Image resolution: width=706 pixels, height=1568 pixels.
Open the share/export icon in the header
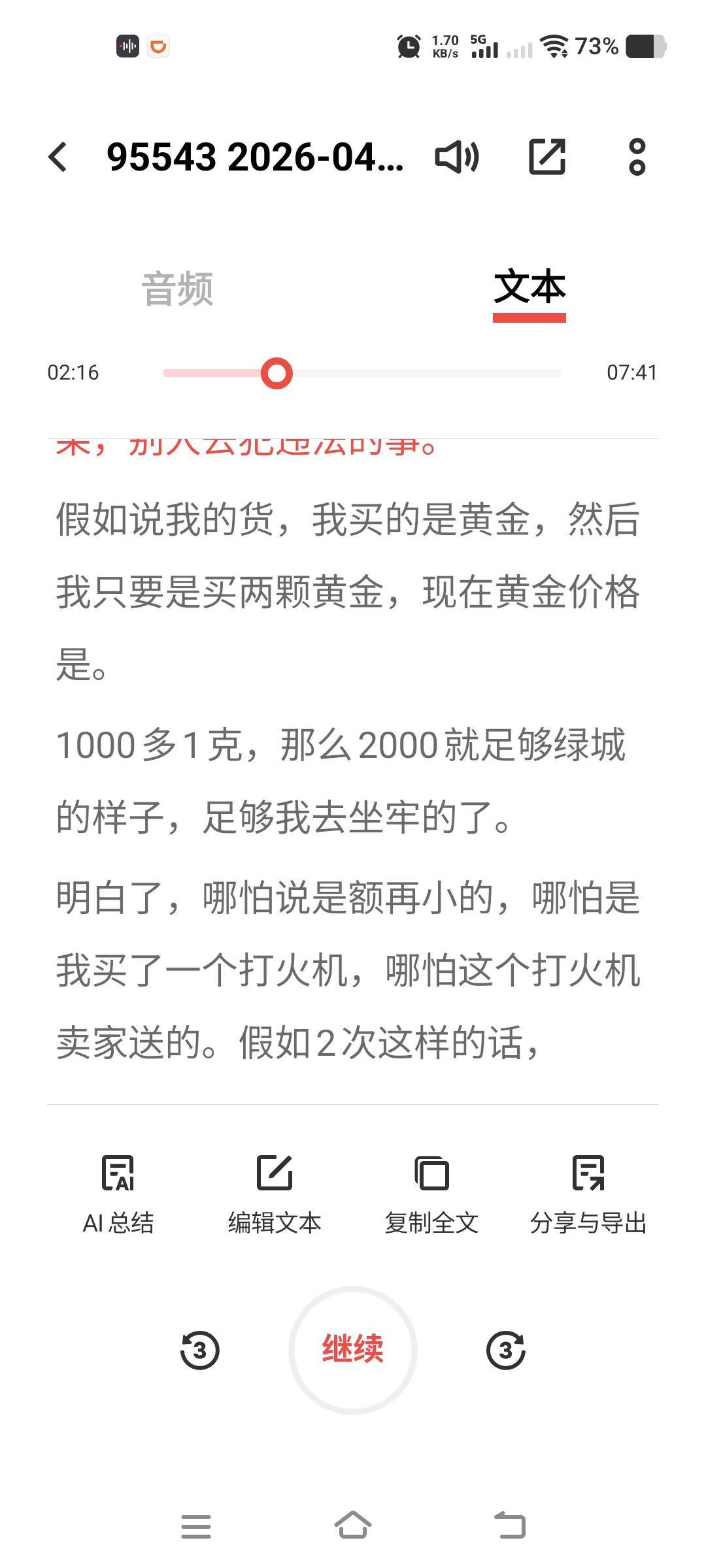pos(547,157)
